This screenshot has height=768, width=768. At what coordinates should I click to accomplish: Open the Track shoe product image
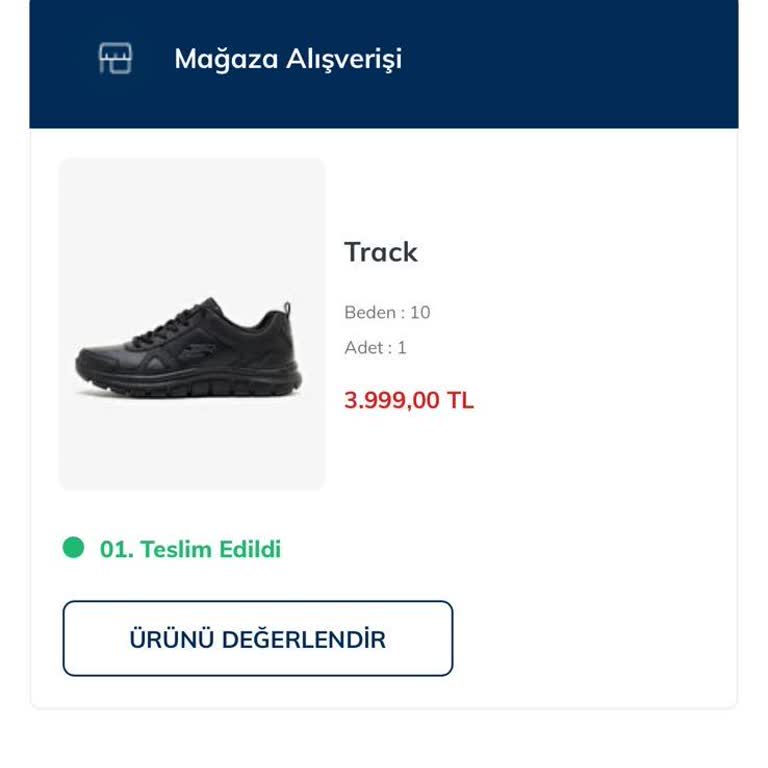(x=192, y=325)
